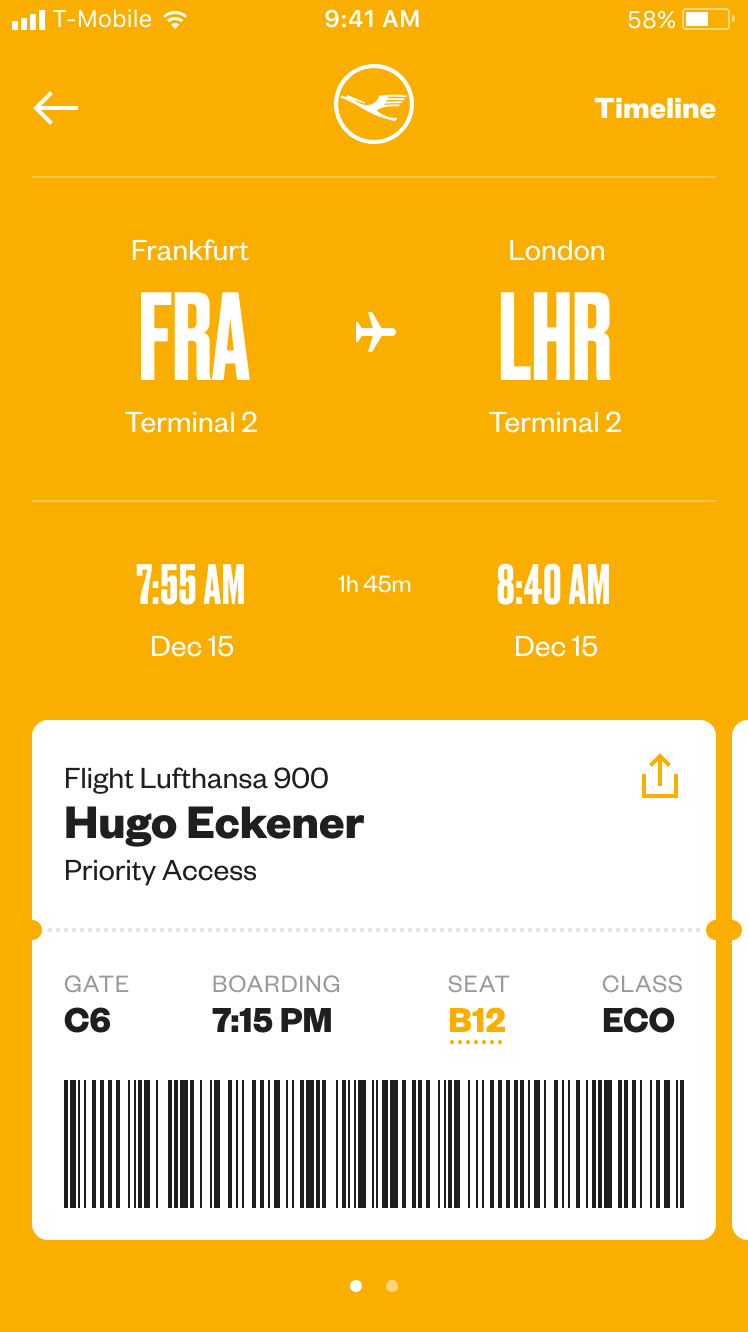Tap departure time 7:55 AM
748x1332 pixels.
coord(191,584)
